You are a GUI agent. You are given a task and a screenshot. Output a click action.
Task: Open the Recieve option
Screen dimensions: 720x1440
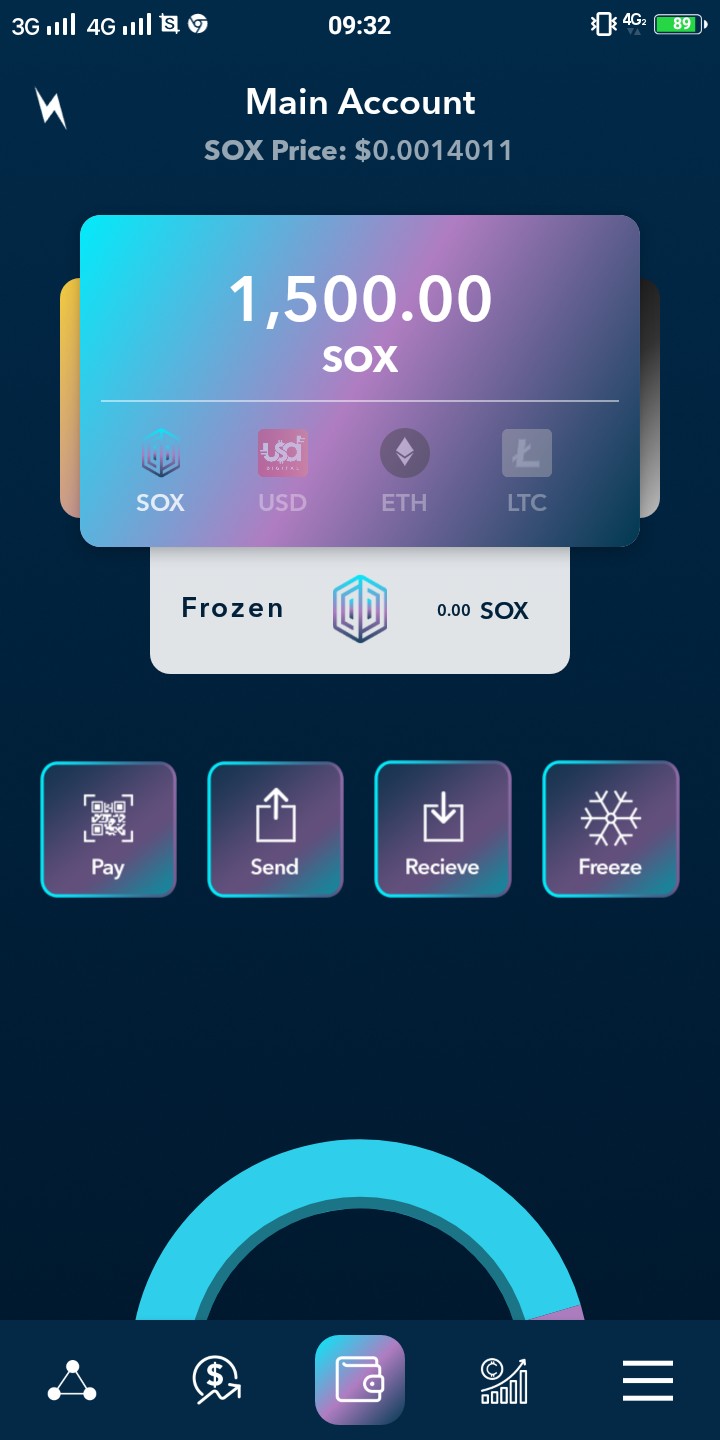point(442,829)
